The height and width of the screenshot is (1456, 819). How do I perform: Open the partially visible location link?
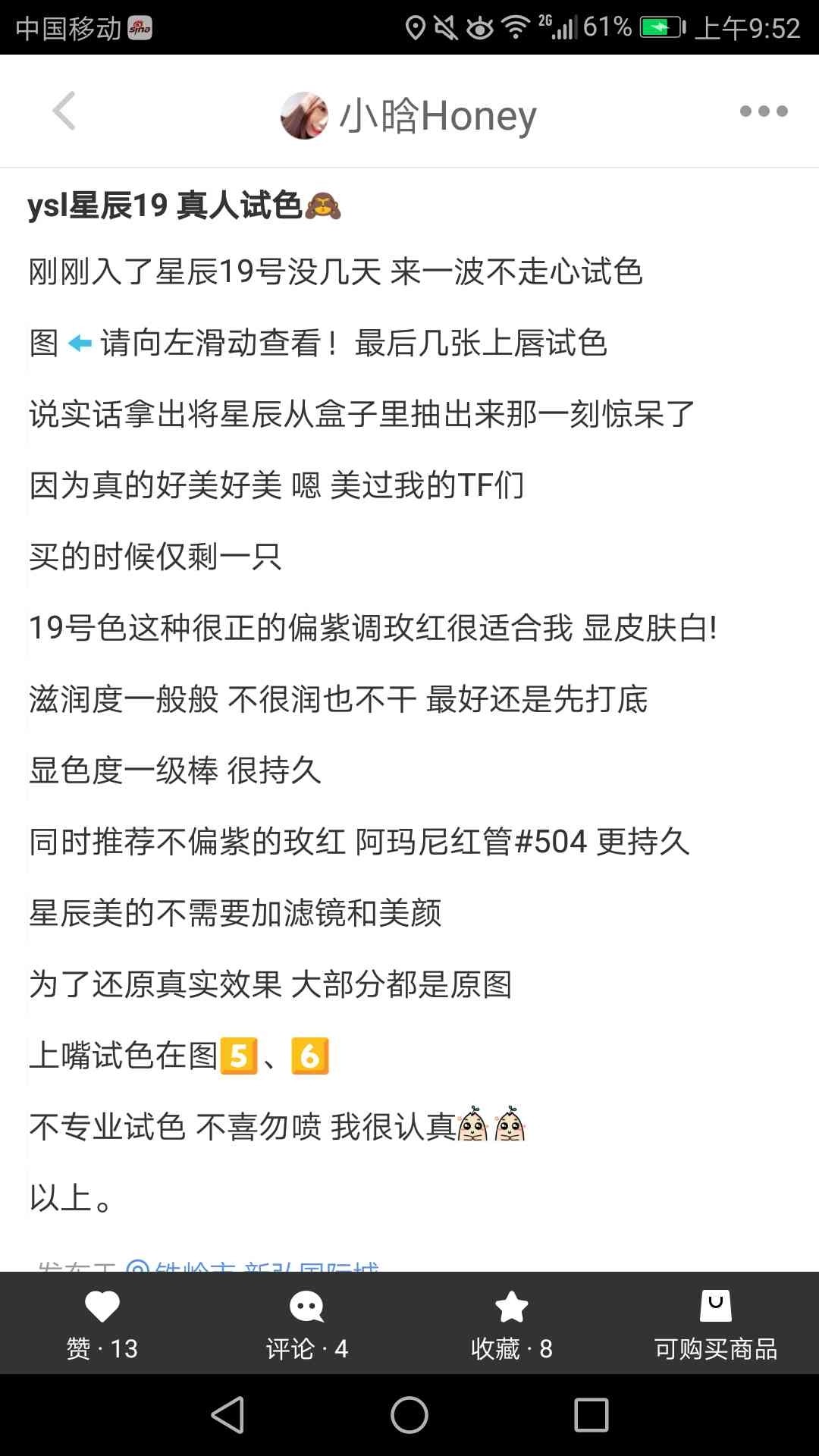(x=252, y=1265)
